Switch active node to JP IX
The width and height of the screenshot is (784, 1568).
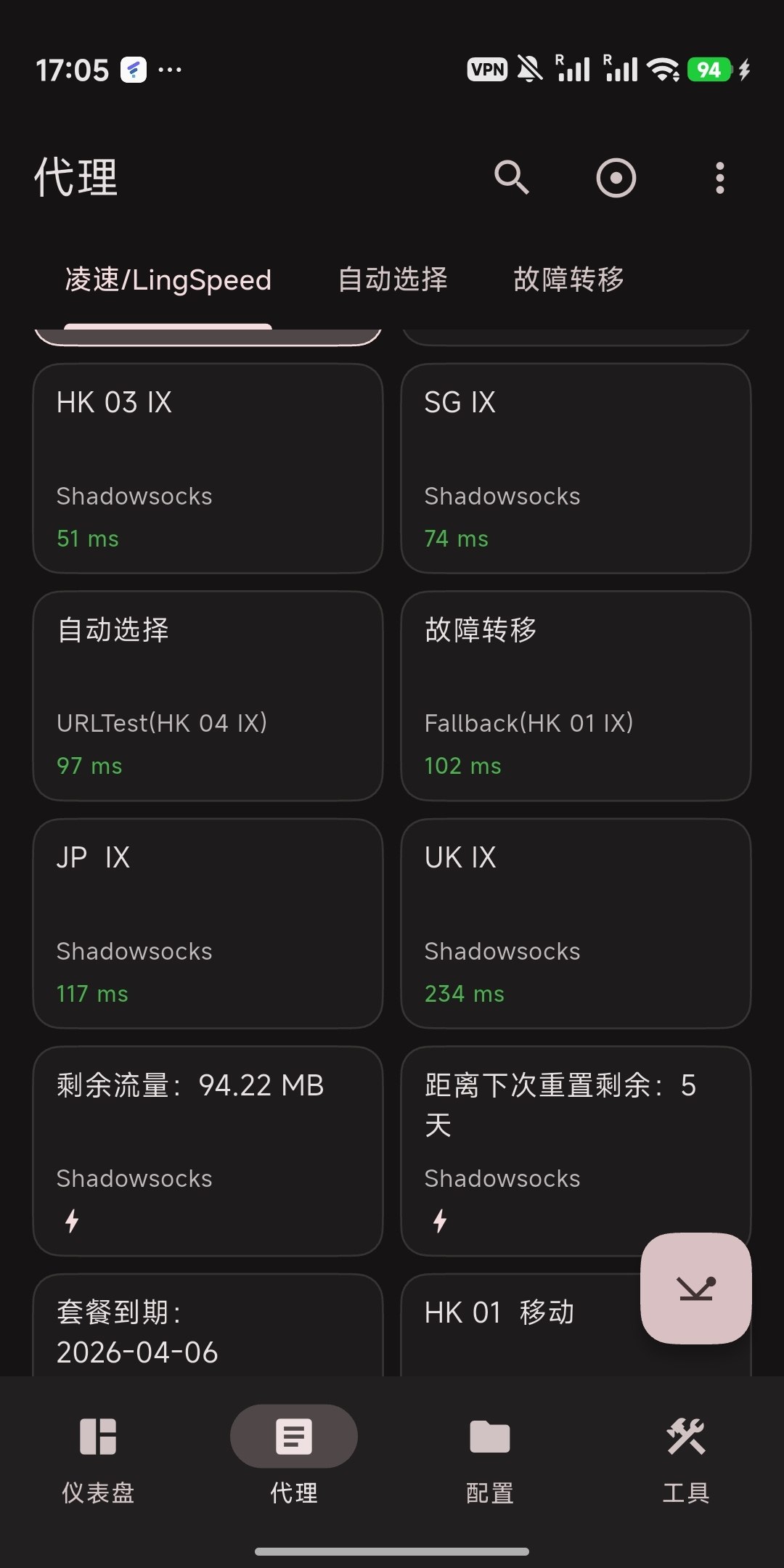[x=208, y=923]
